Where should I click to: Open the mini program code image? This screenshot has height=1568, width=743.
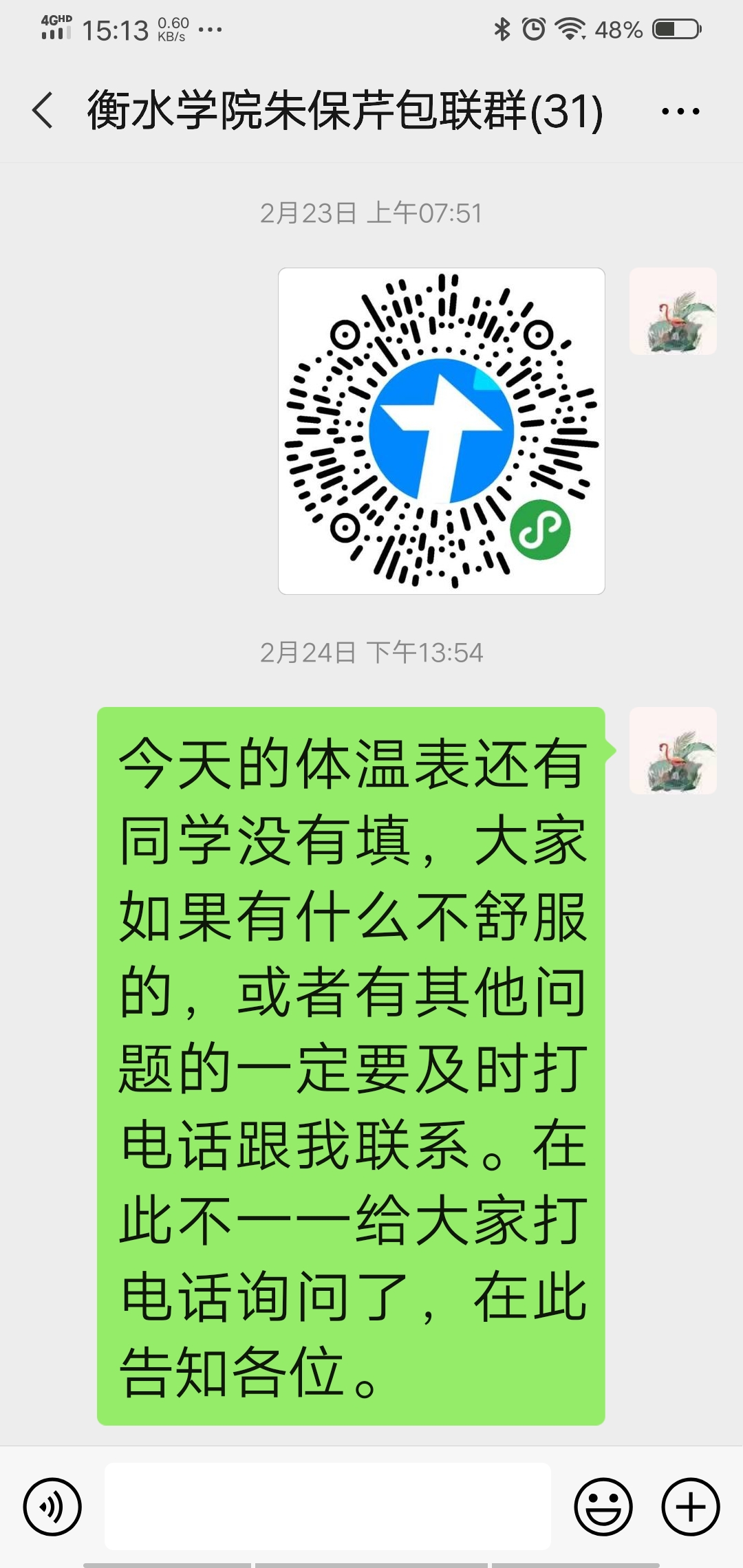441,431
